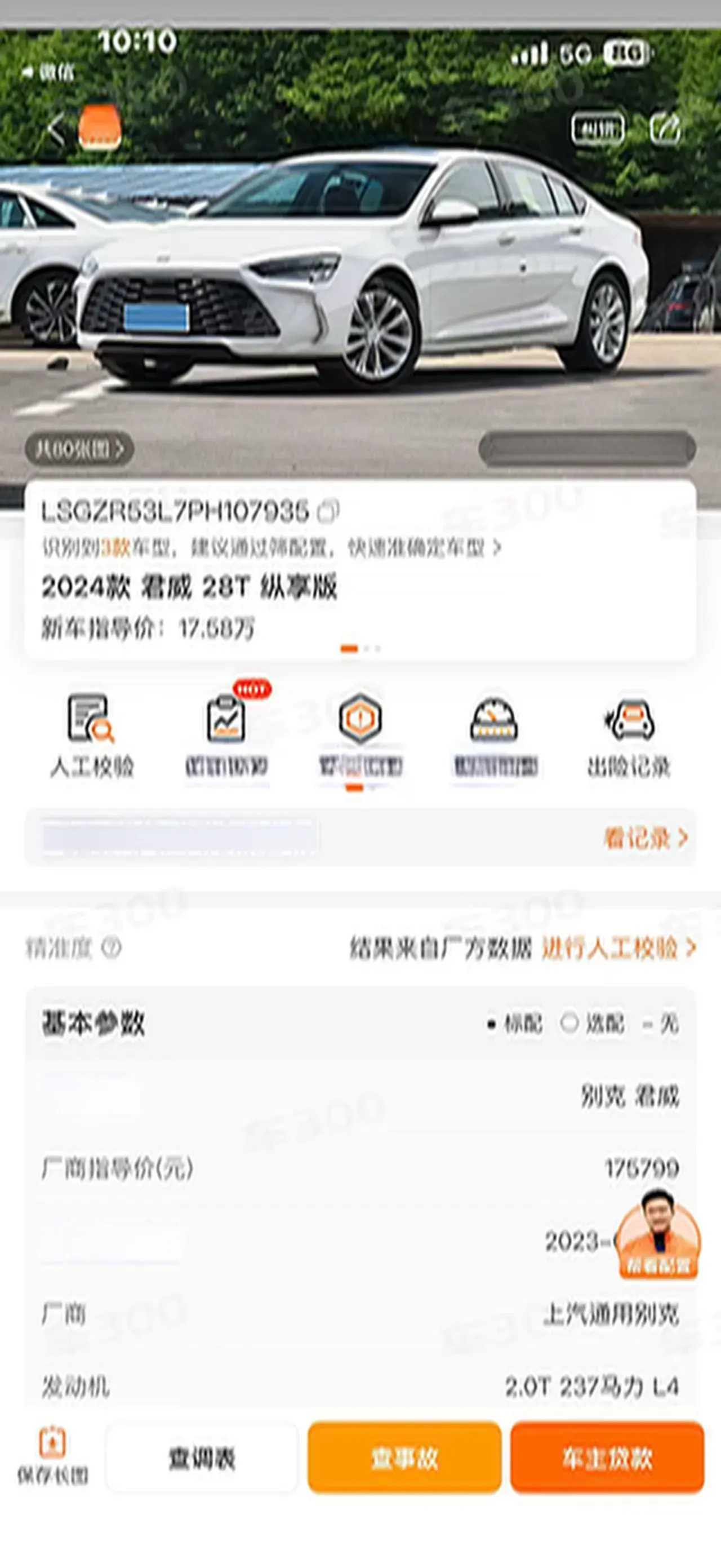
Task: Open the 共60张图 photo gallery chip
Action: click(79, 449)
